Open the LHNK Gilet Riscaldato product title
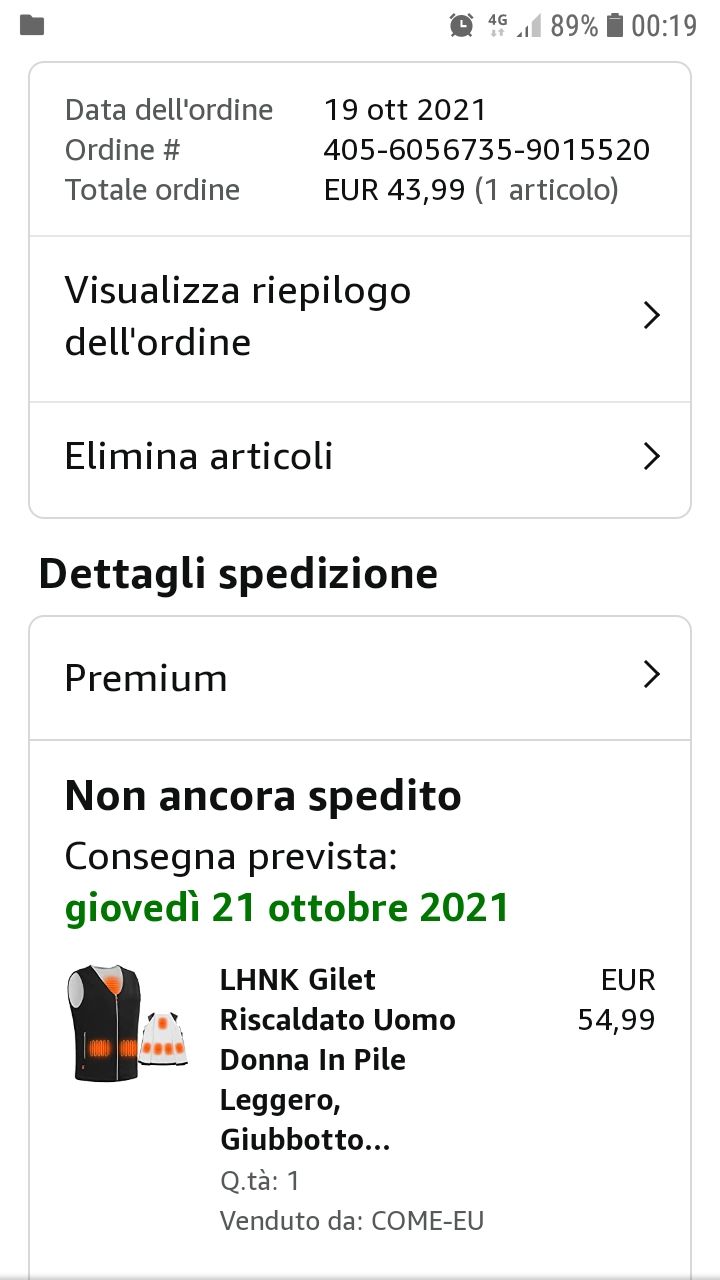Screen dimensions: 720x1280 [x=338, y=1060]
